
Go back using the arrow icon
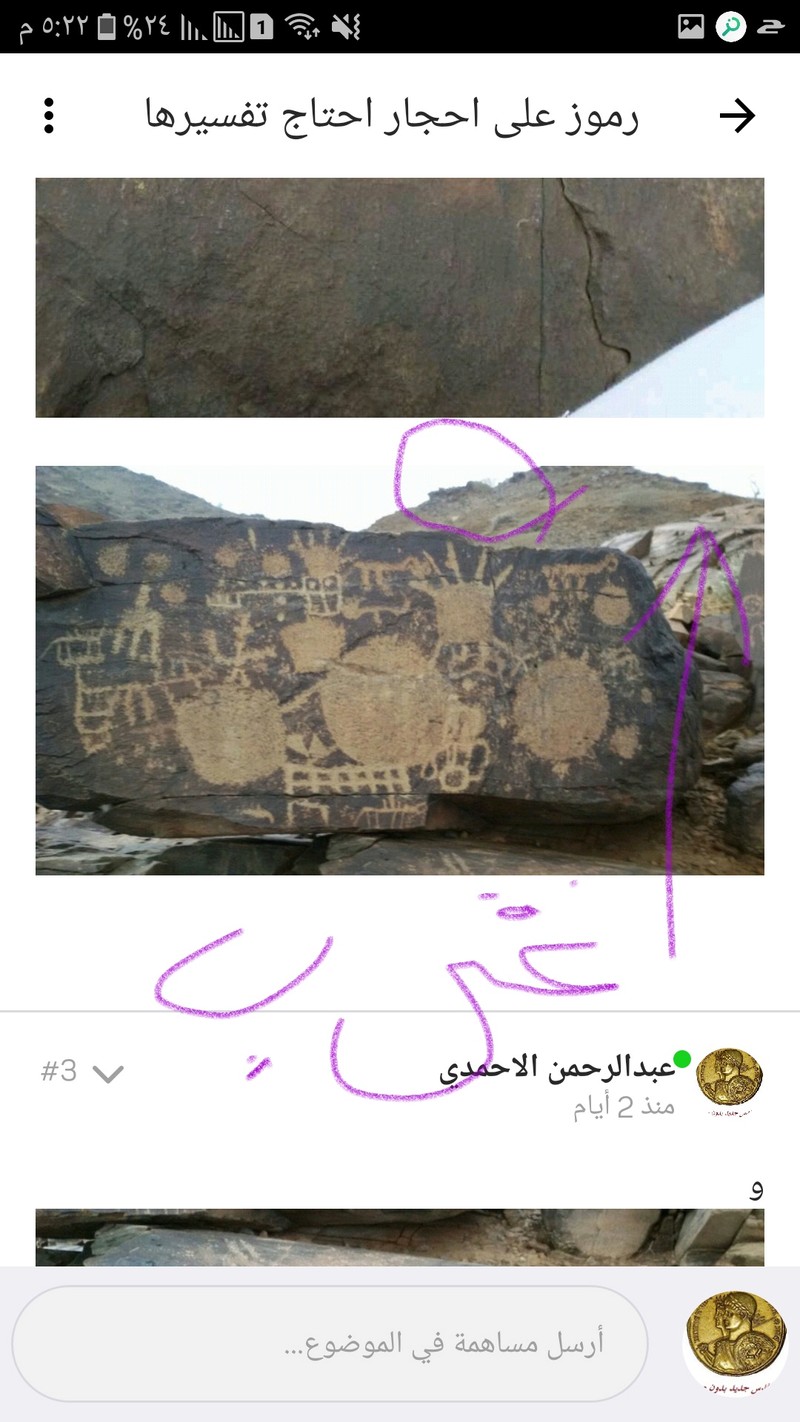(x=737, y=116)
